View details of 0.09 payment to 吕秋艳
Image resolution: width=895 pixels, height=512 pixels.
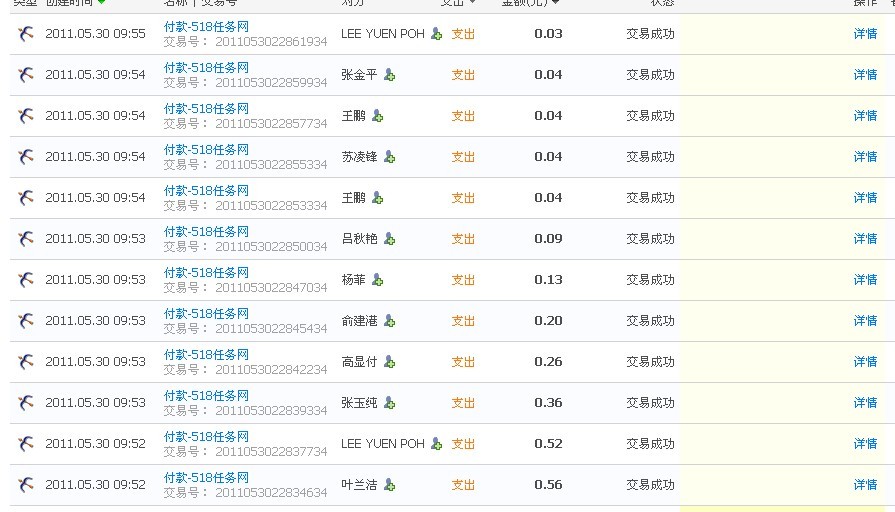pyautogui.click(x=865, y=238)
